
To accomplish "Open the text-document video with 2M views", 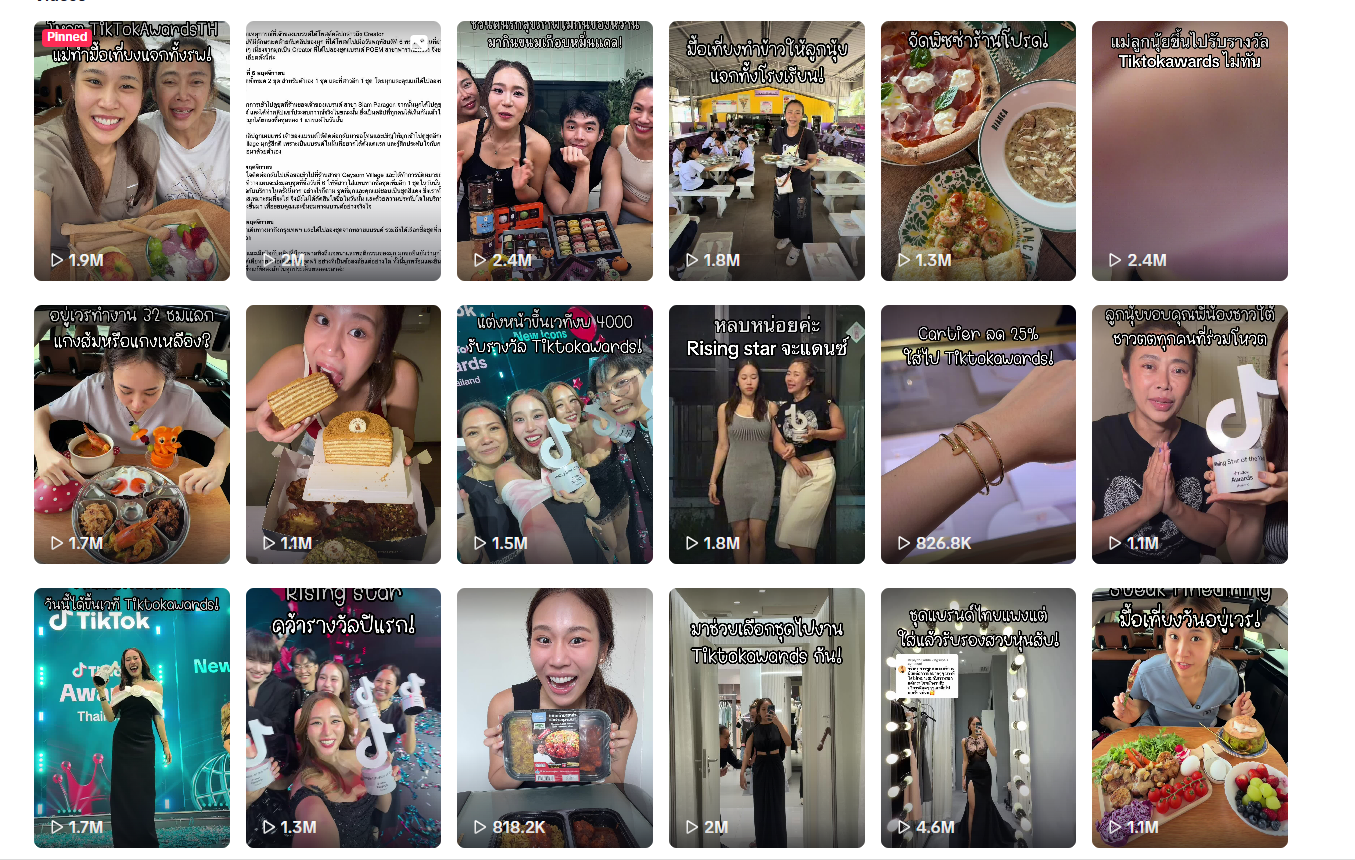I will pyautogui.click(x=343, y=151).
